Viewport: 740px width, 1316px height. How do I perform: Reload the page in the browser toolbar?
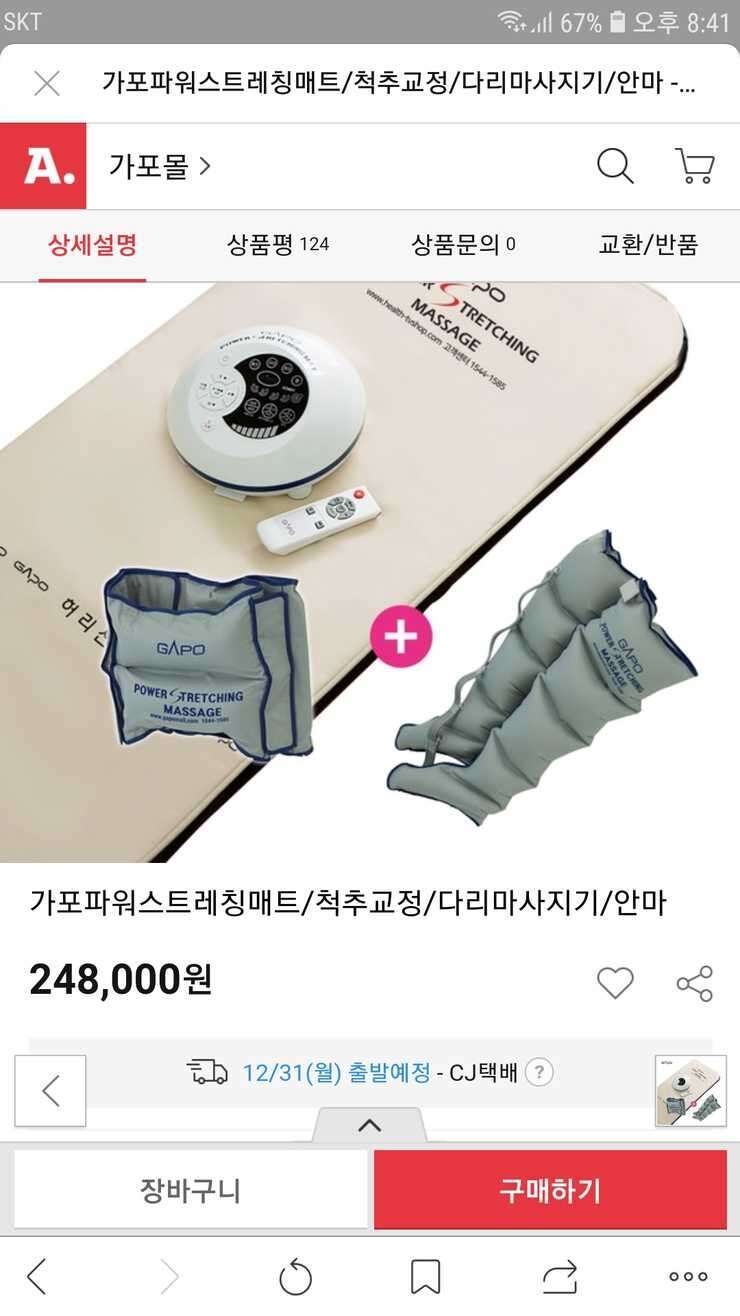click(x=295, y=1277)
